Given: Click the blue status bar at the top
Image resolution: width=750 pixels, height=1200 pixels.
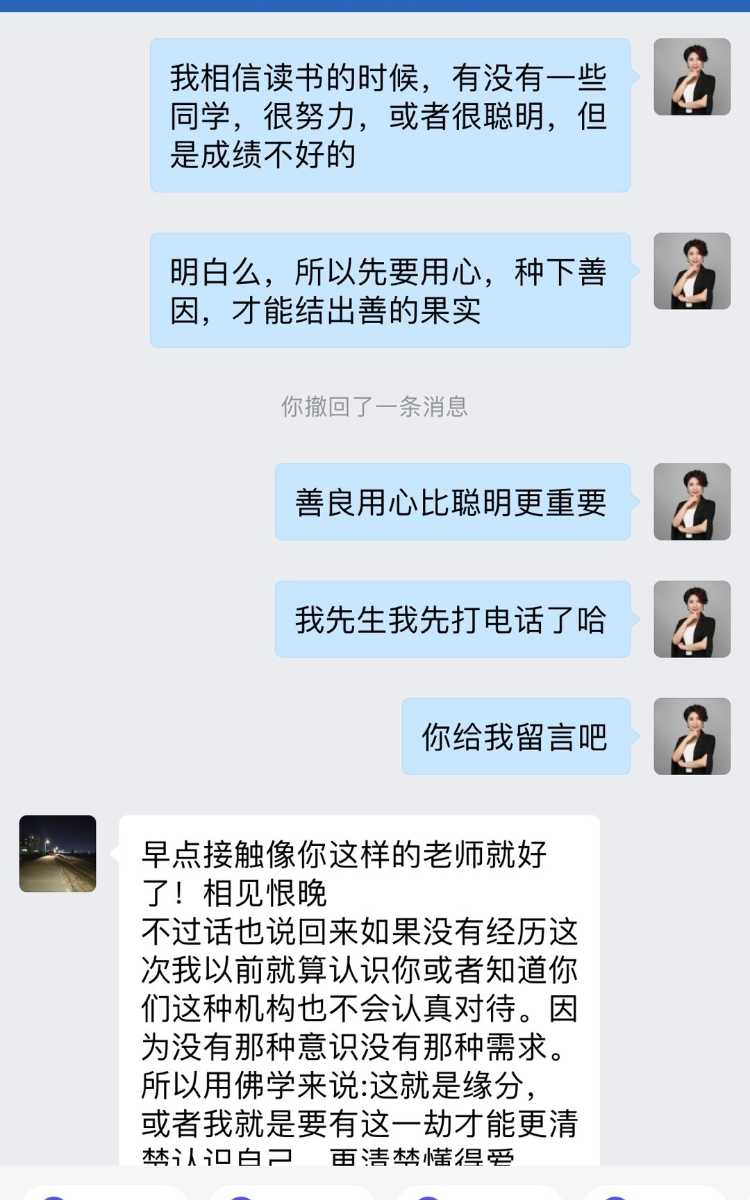Looking at the screenshot, I should click(375, 8).
